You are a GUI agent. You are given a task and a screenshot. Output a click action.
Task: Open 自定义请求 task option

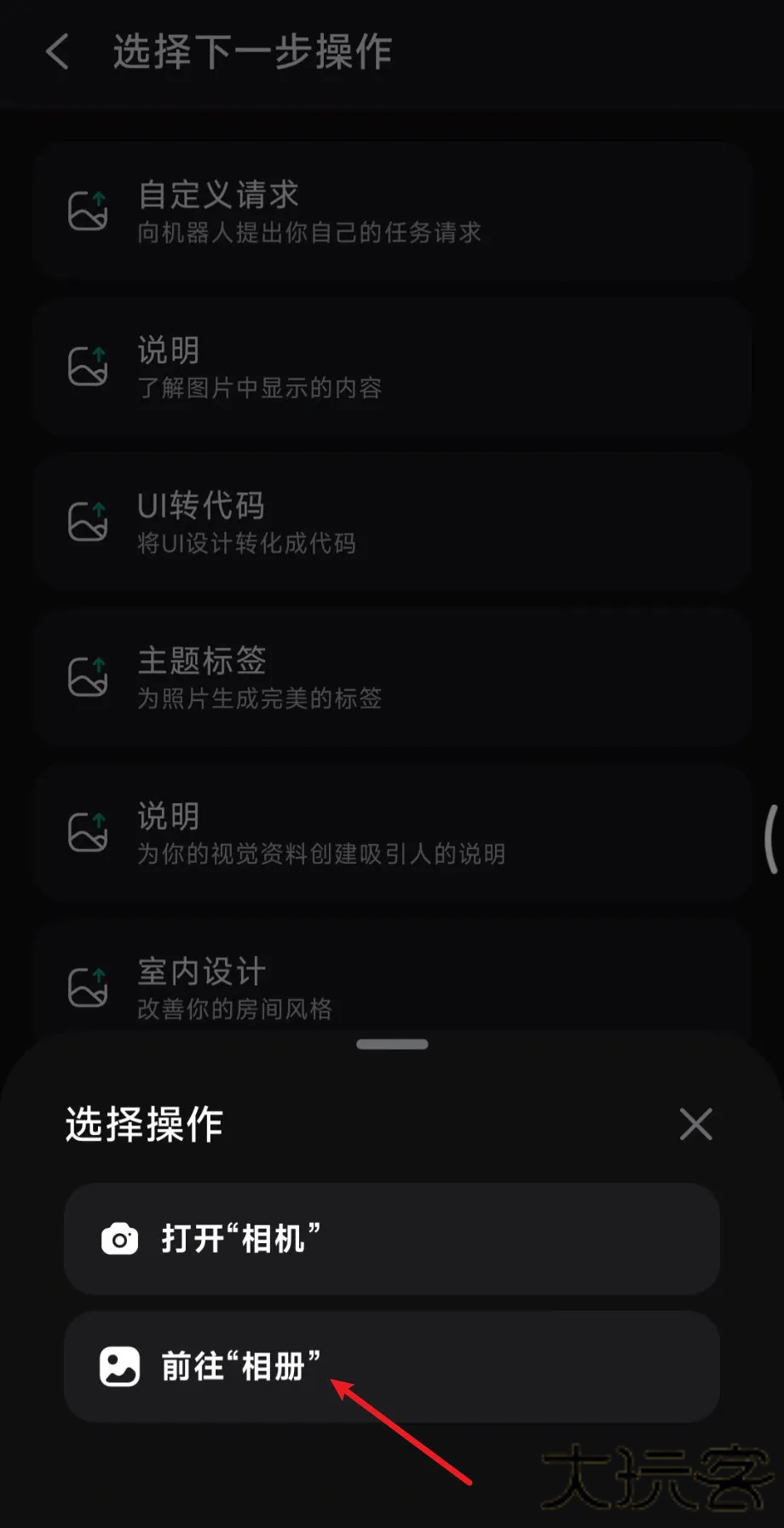[391, 211]
